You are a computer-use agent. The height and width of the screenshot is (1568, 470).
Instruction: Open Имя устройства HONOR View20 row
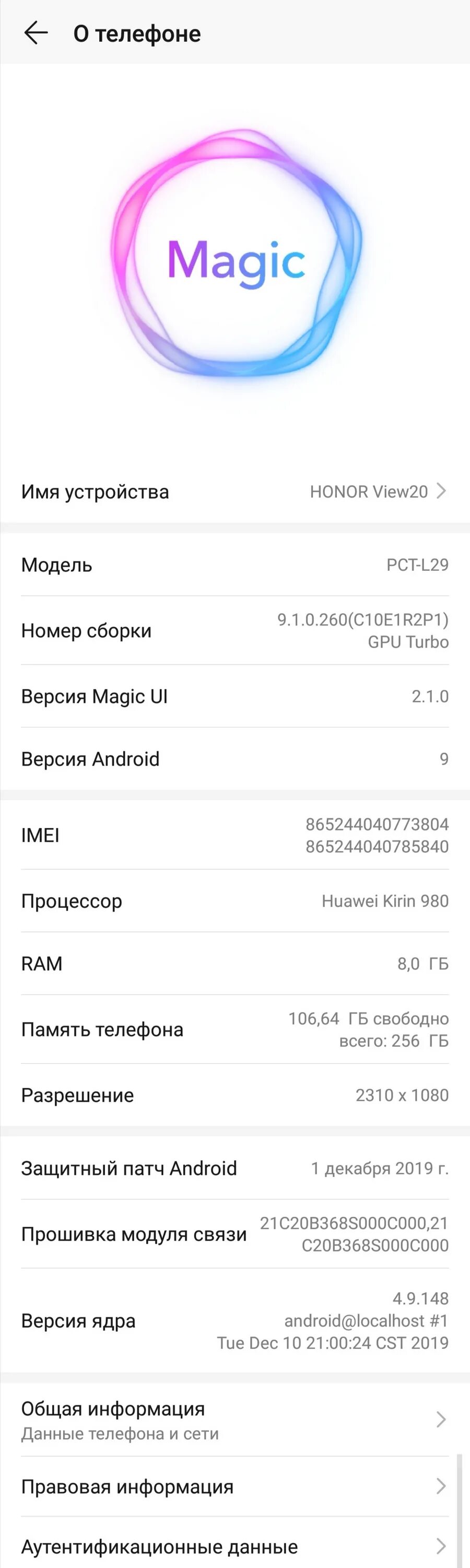[x=234, y=491]
